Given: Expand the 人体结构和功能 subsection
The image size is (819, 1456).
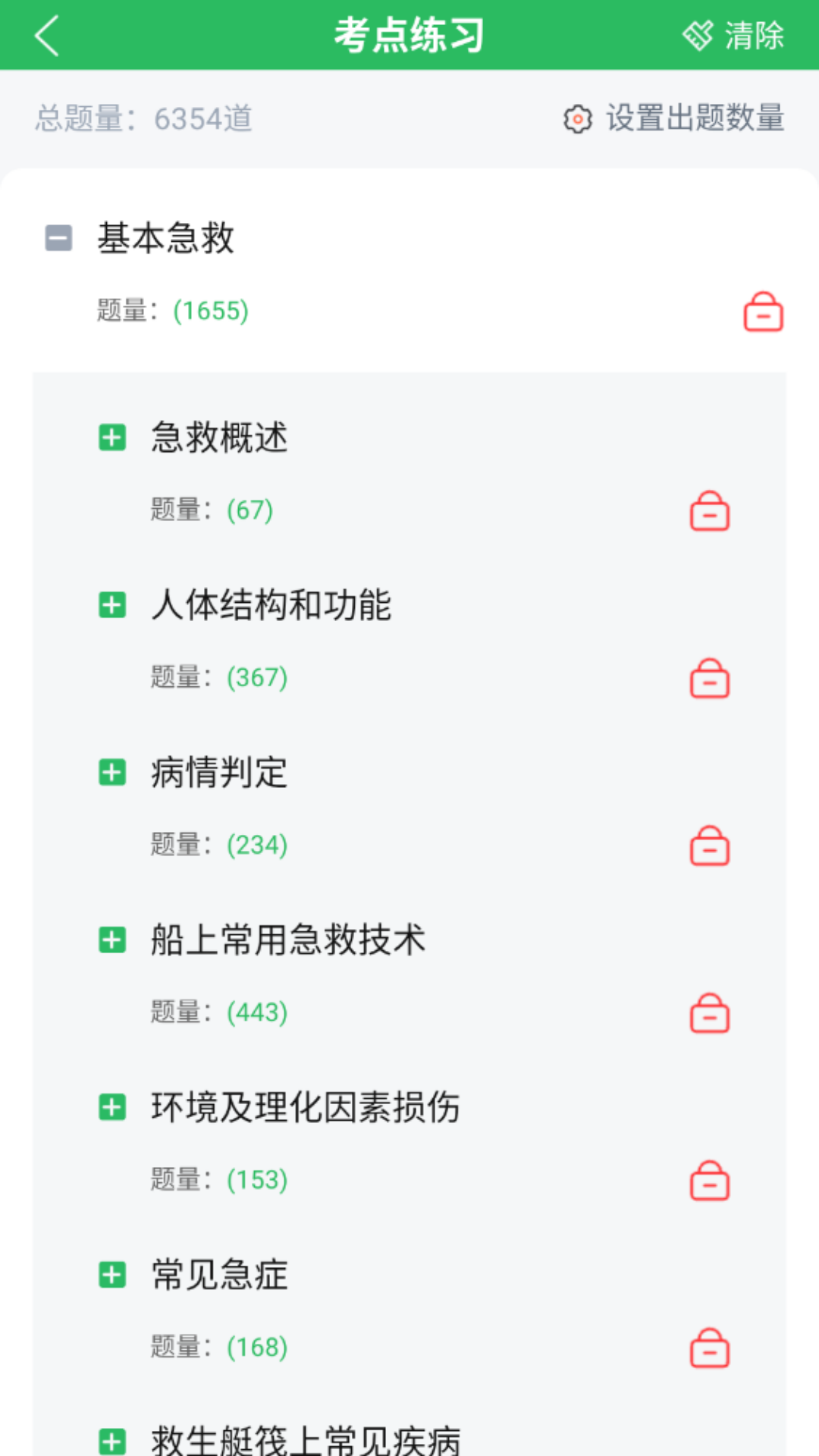Looking at the screenshot, I should coord(113,606).
